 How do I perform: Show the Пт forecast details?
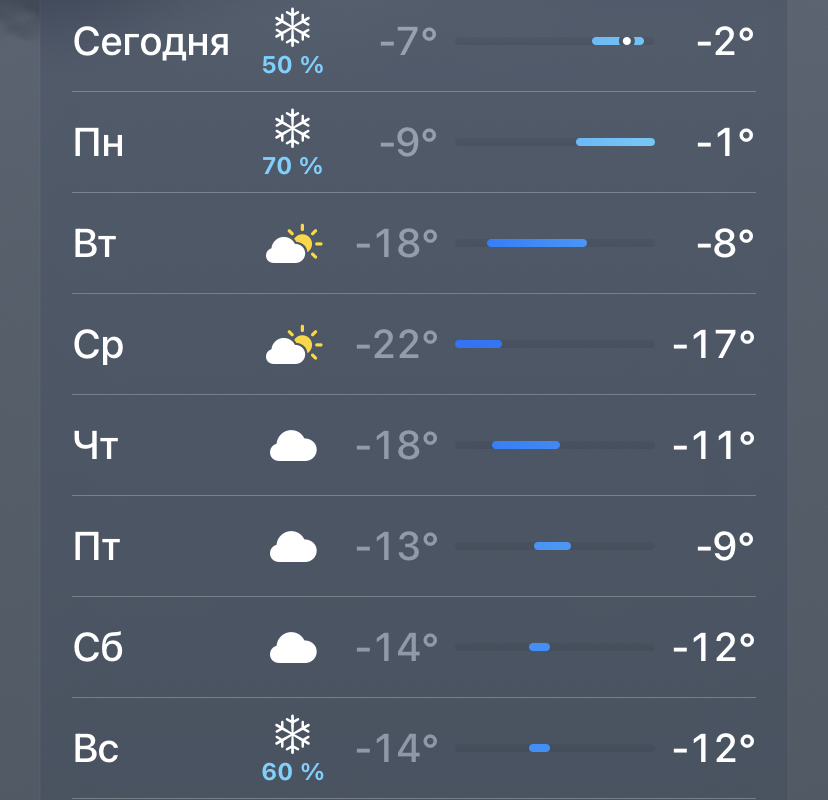[x=413, y=547]
